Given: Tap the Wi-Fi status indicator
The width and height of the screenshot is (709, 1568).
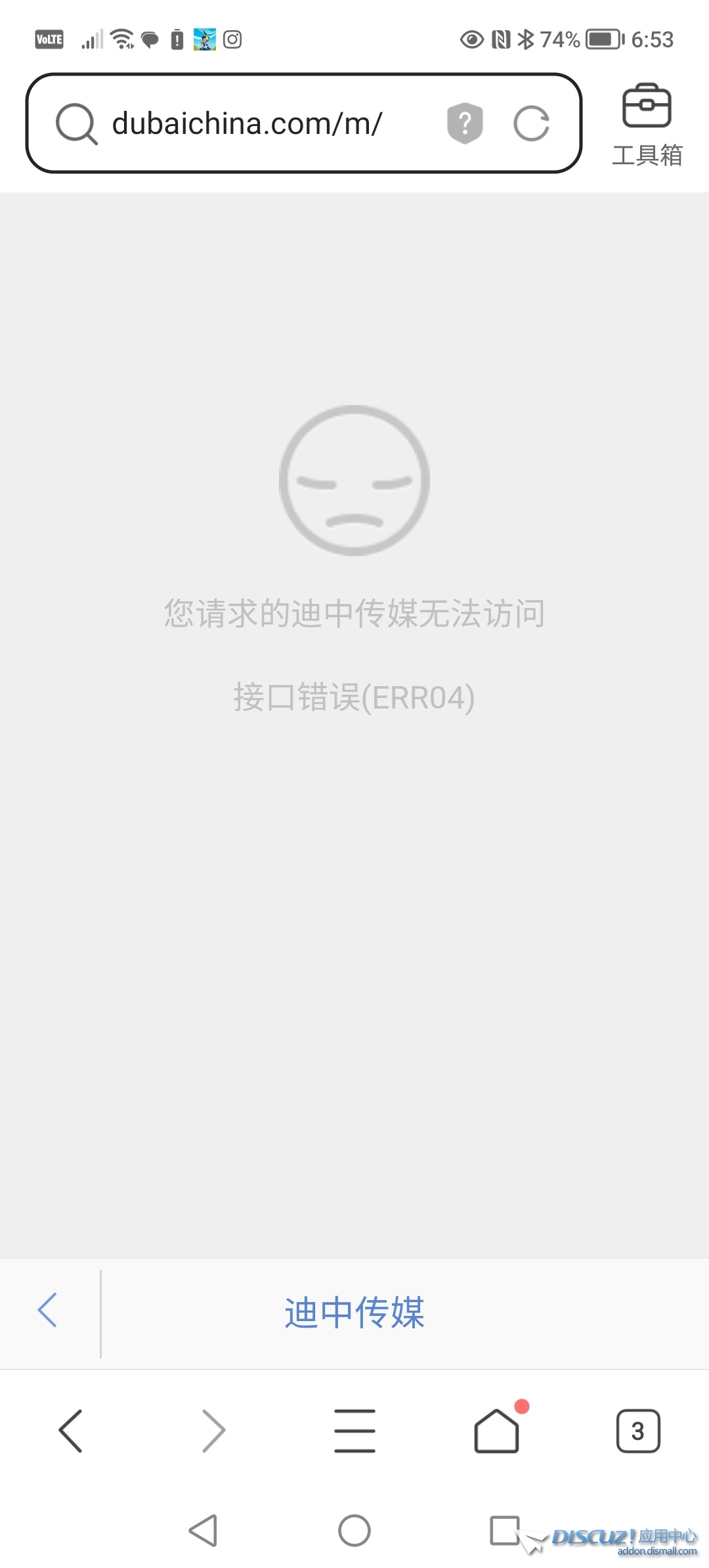Looking at the screenshot, I should pyautogui.click(x=122, y=39).
